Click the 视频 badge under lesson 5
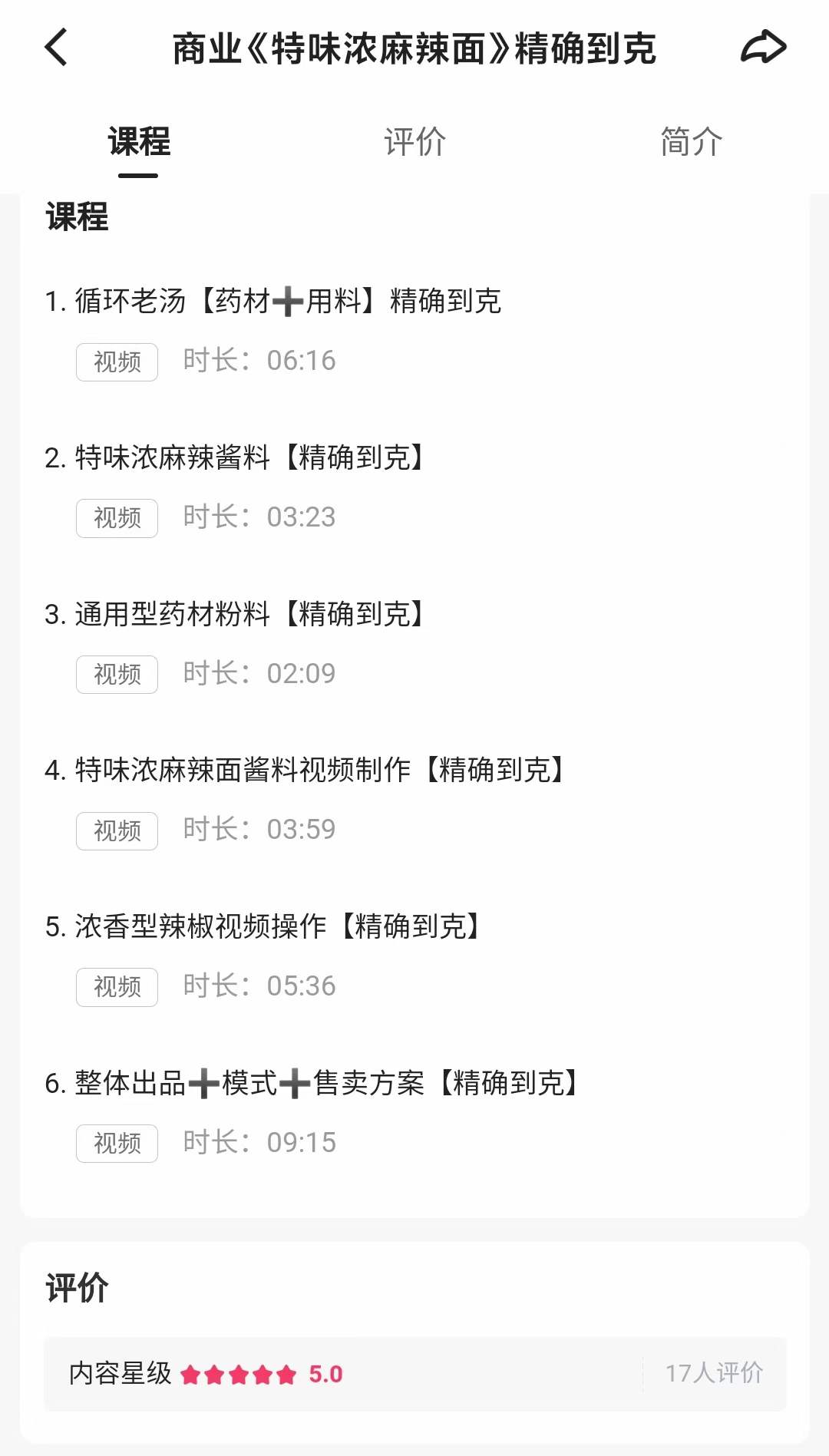The width and height of the screenshot is (829, 1456). tap(116, 987)
